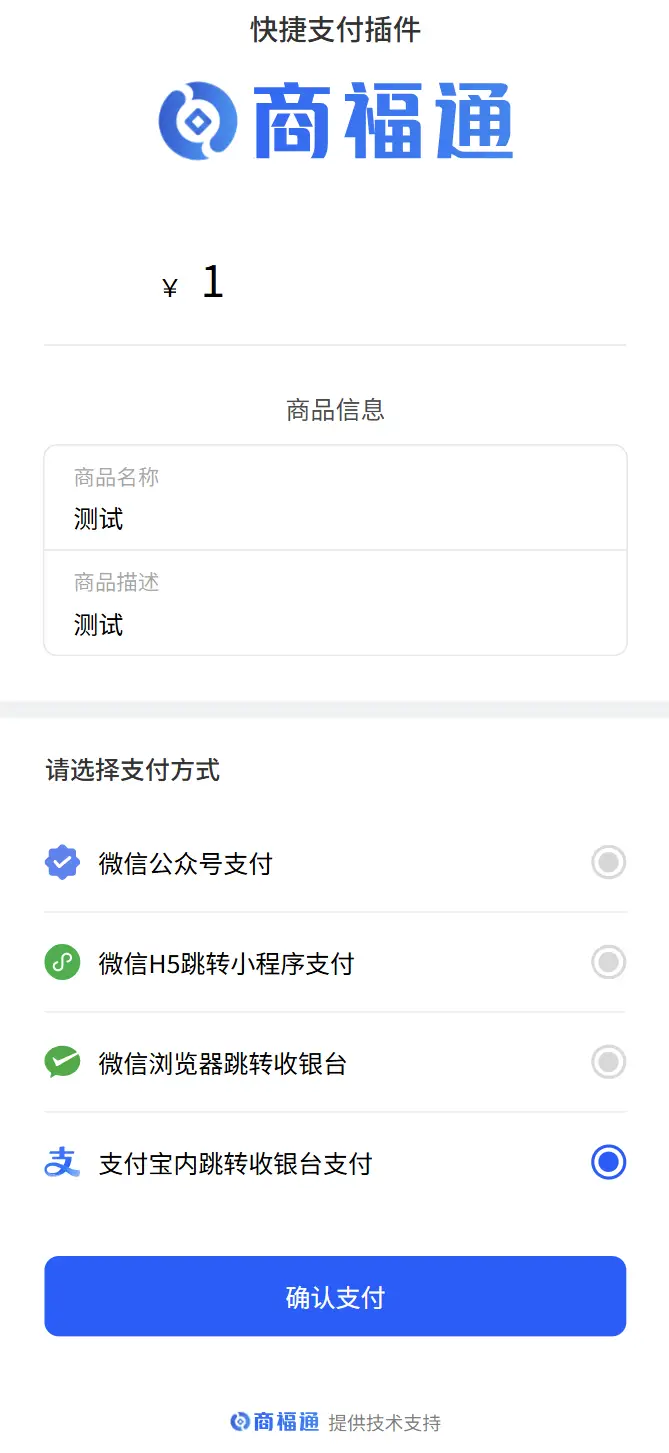
Task: Select 支付宝内跳转收银台支付 radio button
Action: coord(608,1162)
